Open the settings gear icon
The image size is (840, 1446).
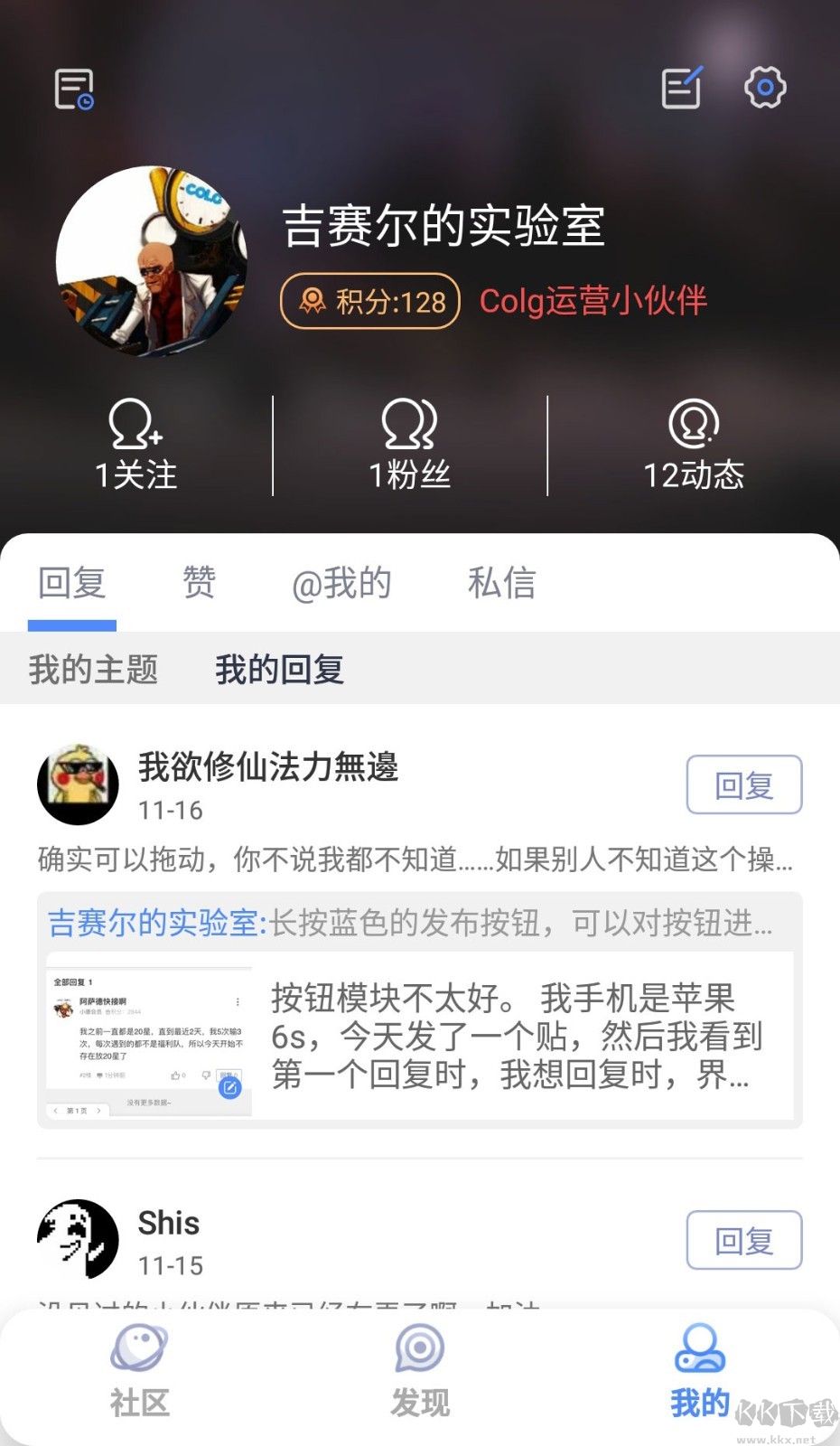[x=765, y=88]
